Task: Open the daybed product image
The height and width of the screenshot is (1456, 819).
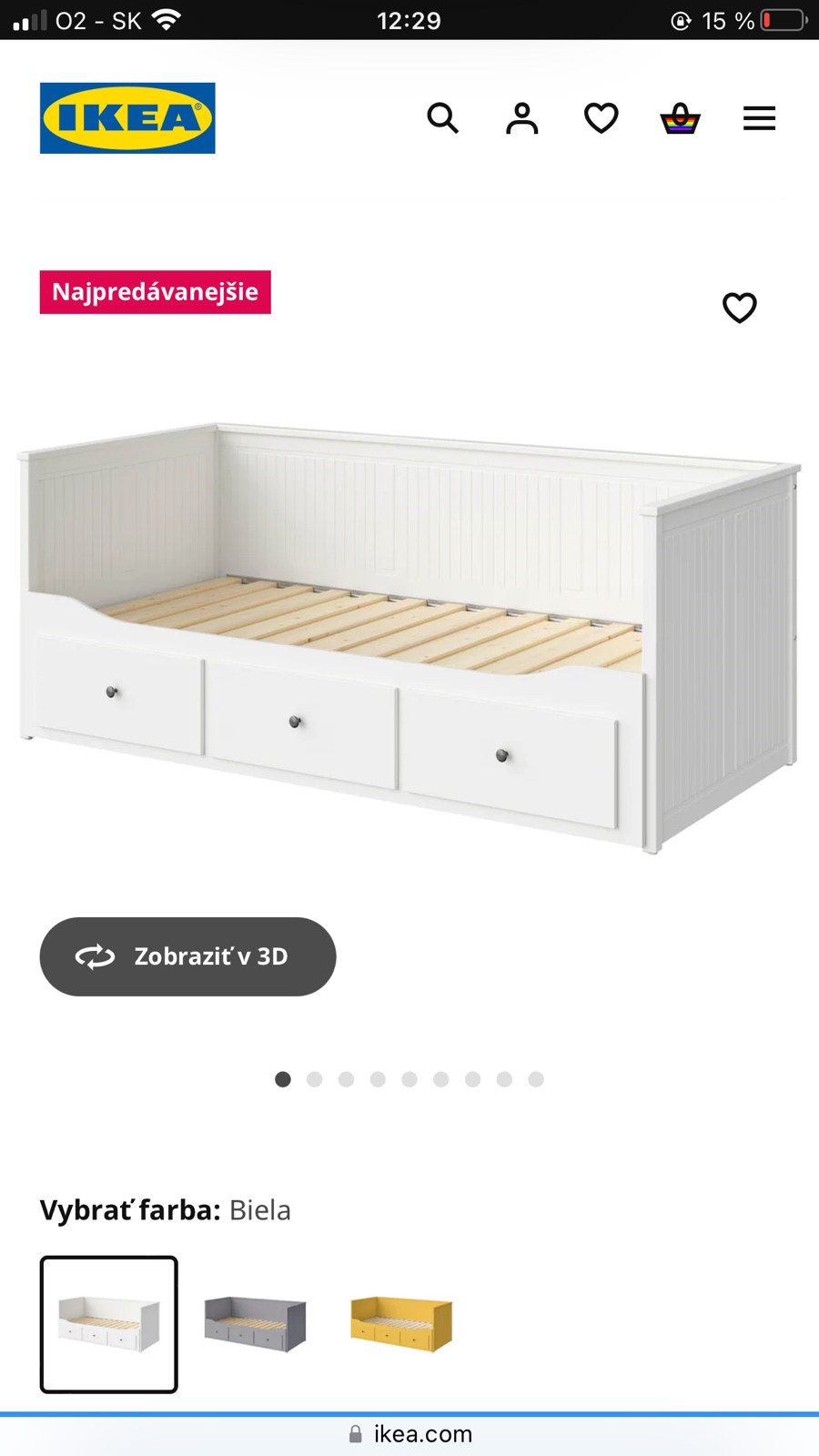Action: click(x=409, y=637)
